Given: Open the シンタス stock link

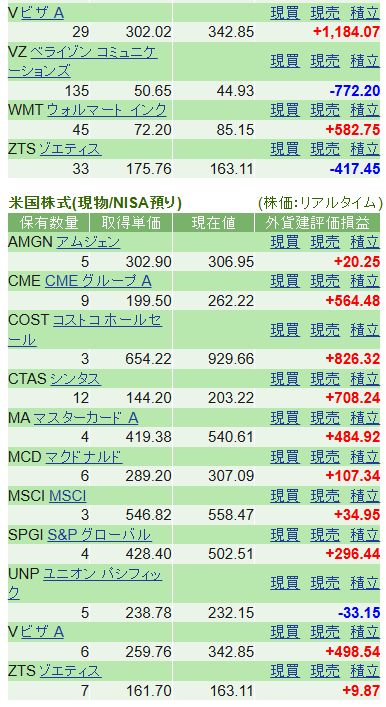Looking at the screenshot, I should [x=75, y=379].
